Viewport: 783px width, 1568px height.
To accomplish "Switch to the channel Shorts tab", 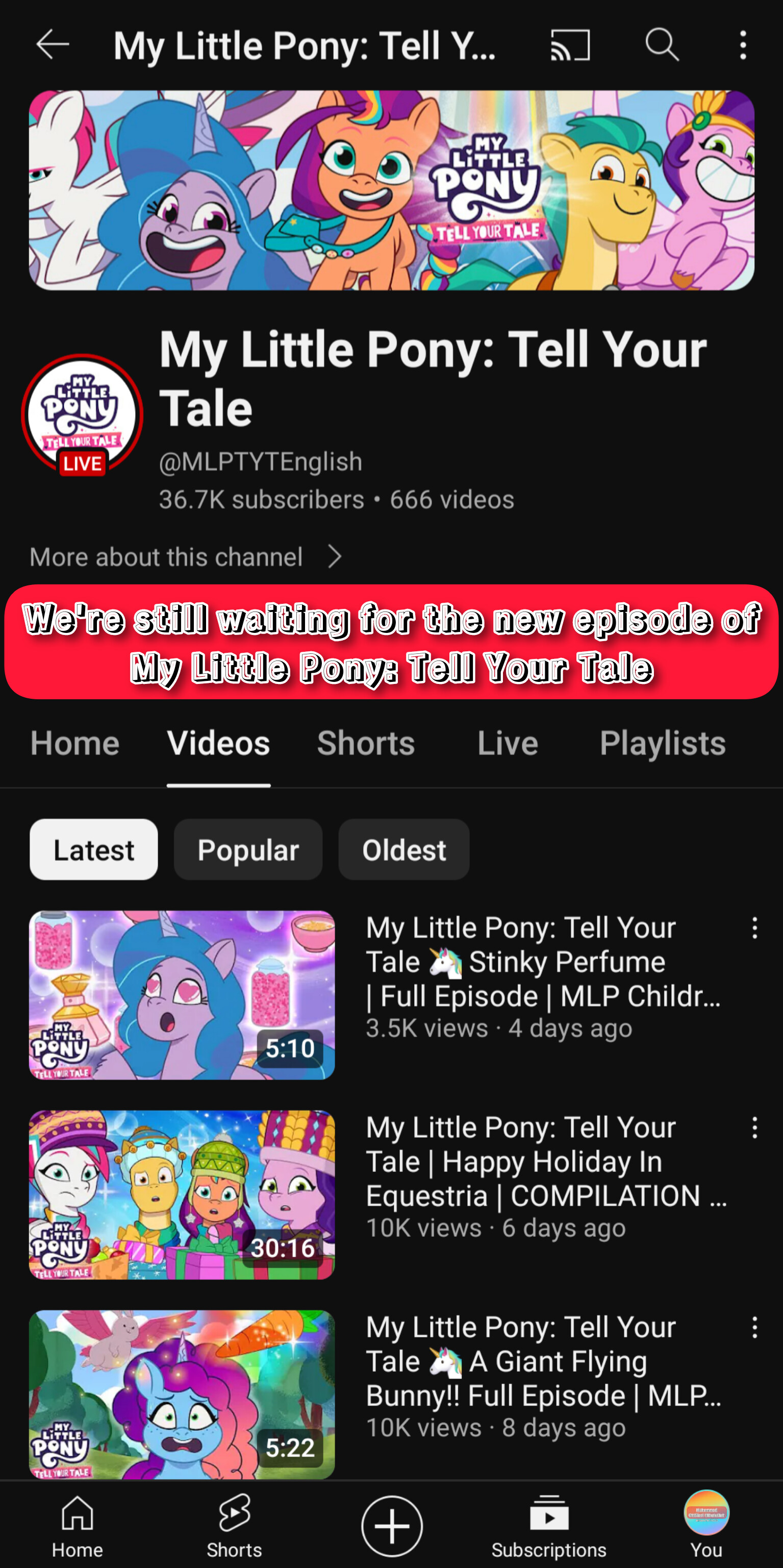I will 366,743.
